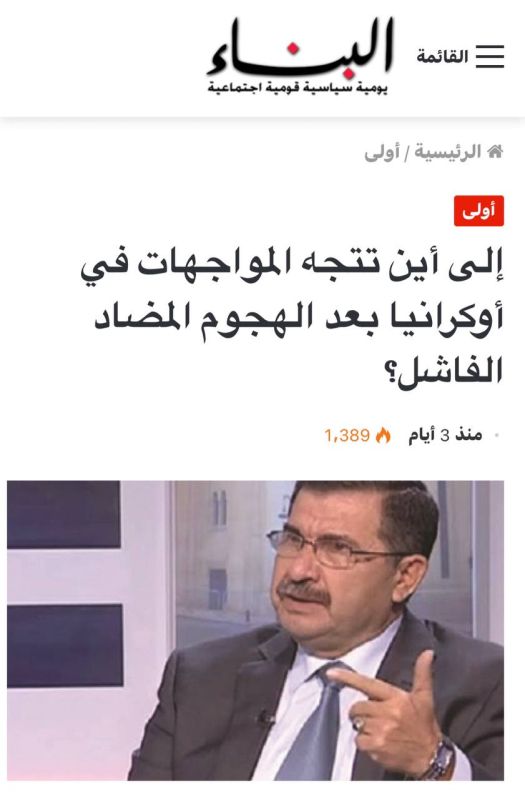The height and width of the screenshot is (800, 525).
Task: Open the أولى breadcrumb link
Action: point(382,152)
